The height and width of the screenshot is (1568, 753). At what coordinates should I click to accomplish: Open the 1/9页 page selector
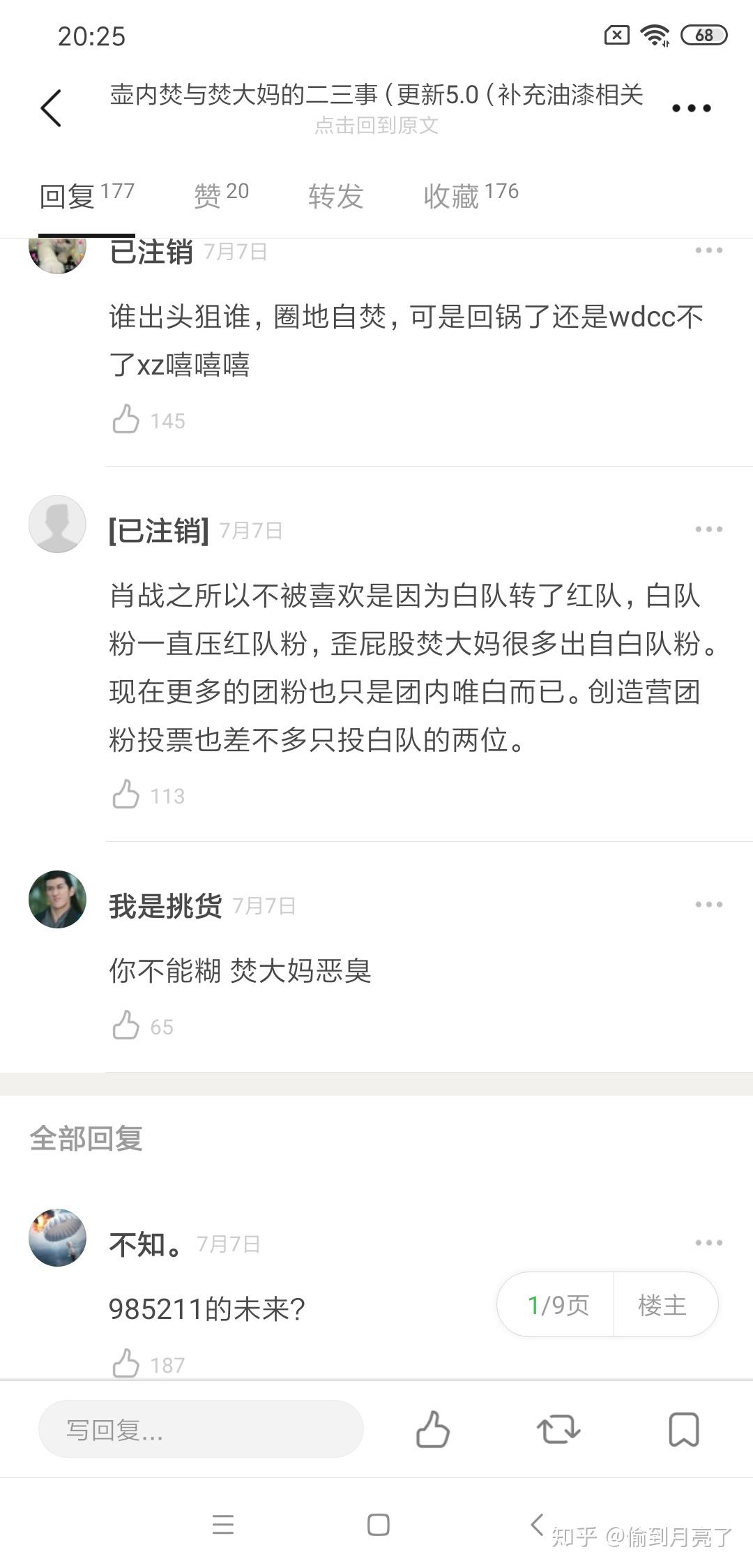(x=557, y=1305)
